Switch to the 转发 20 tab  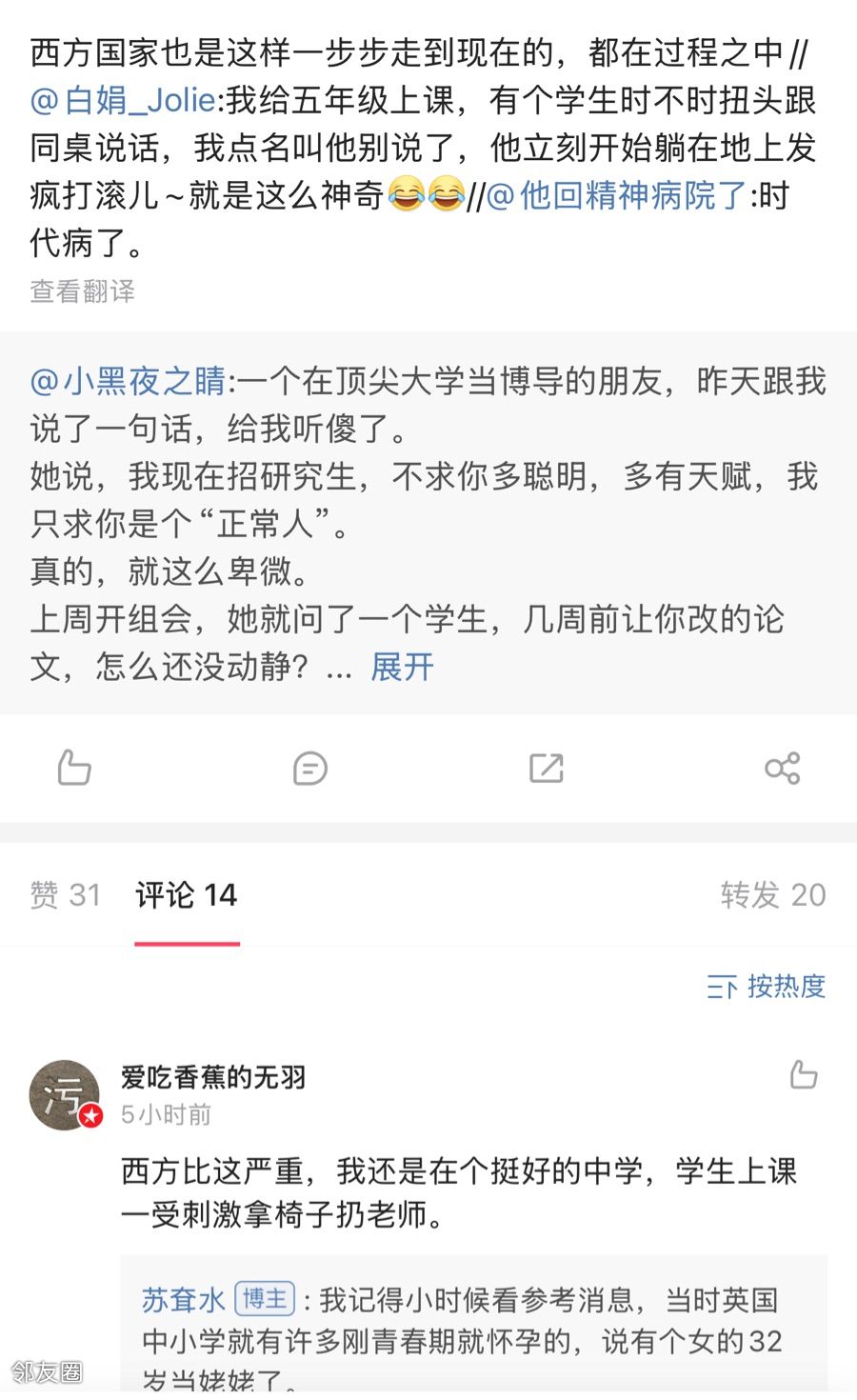click(x=772, y=895)
